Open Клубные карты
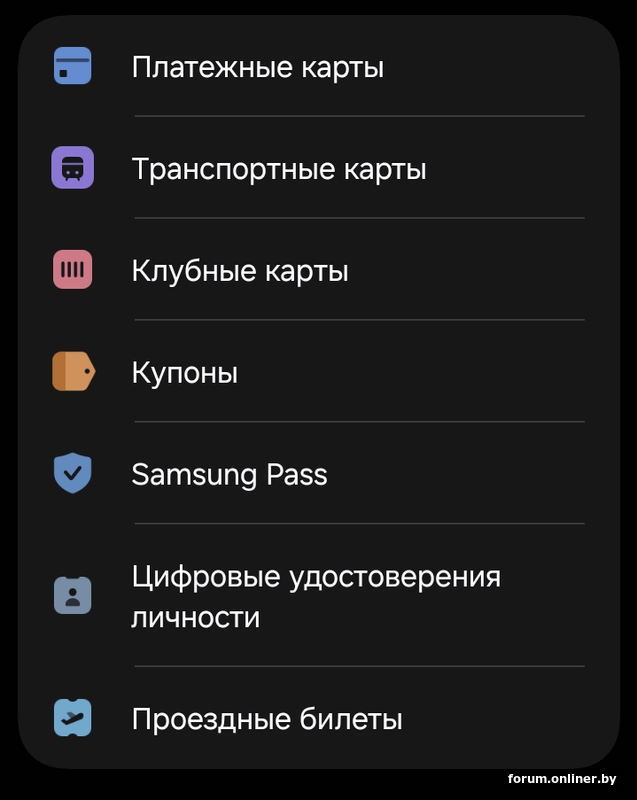This screenshot has width=637, height=800. coord(240,271)
